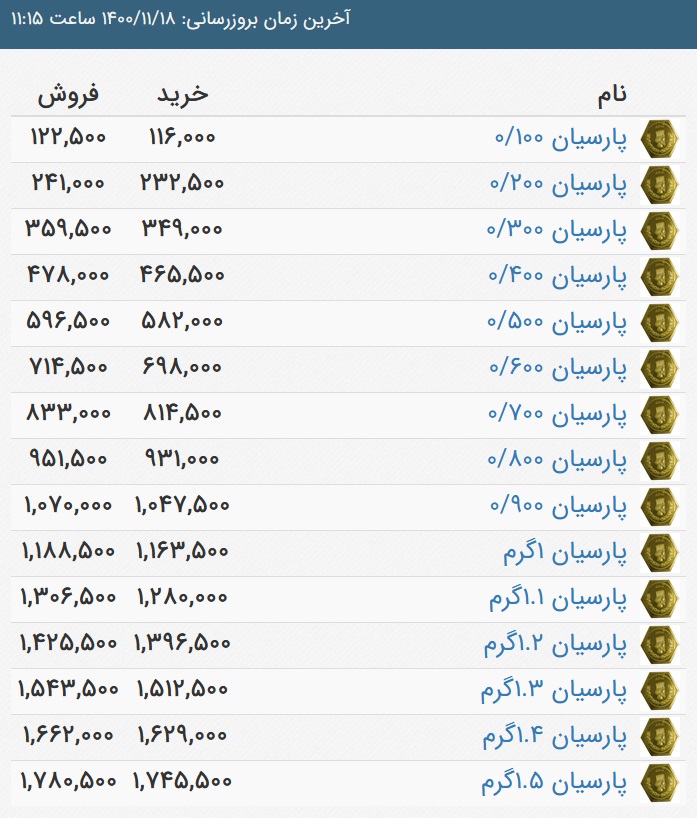View details for پارسیان 1.3گرم
This screenshot has width=697, height=818.
click(556, 690)
